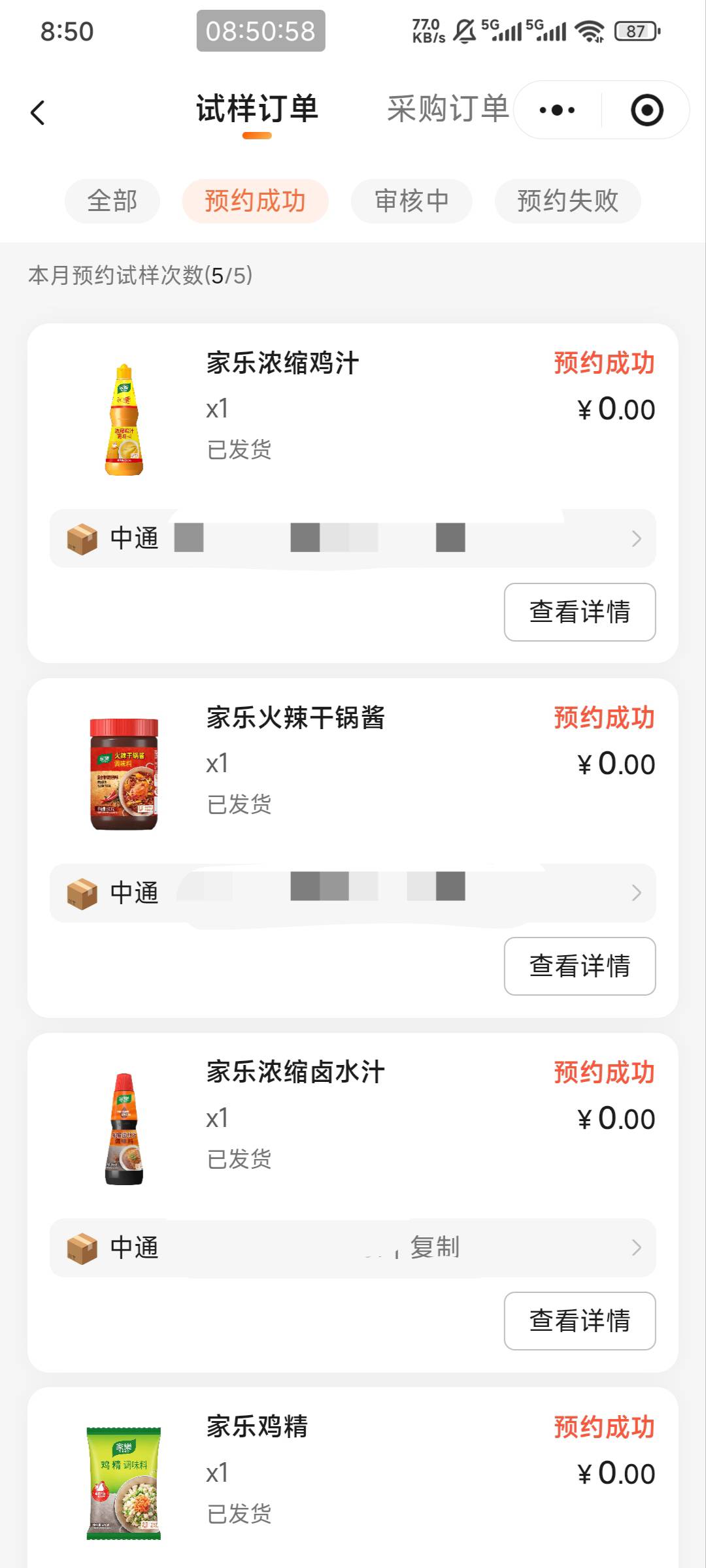View details of 家乐浓缩卤水汁 order
Viewport: 706px width, 1568px height.
click(580, 1321)
